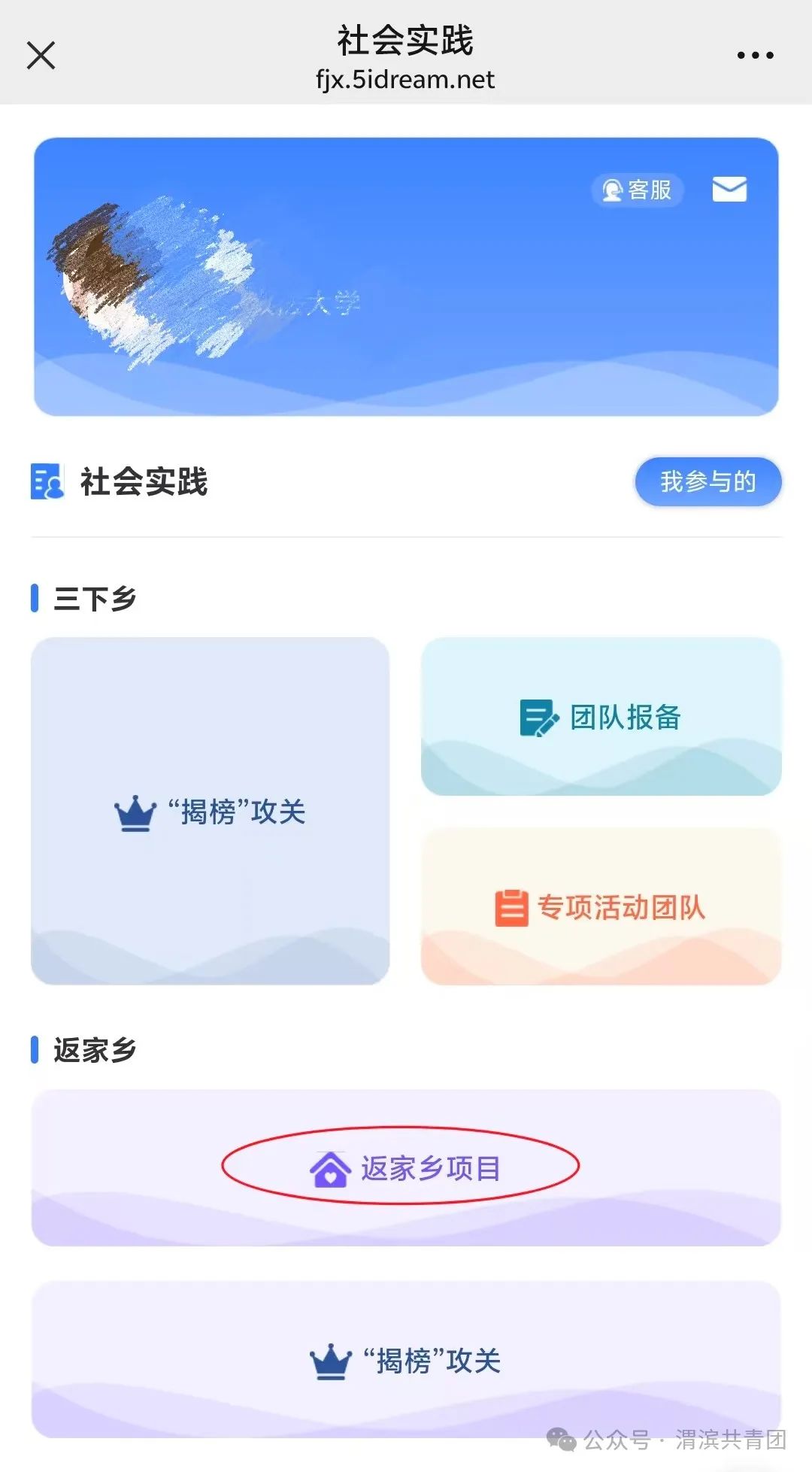Close the 社会实践 web page

(41, 55)
